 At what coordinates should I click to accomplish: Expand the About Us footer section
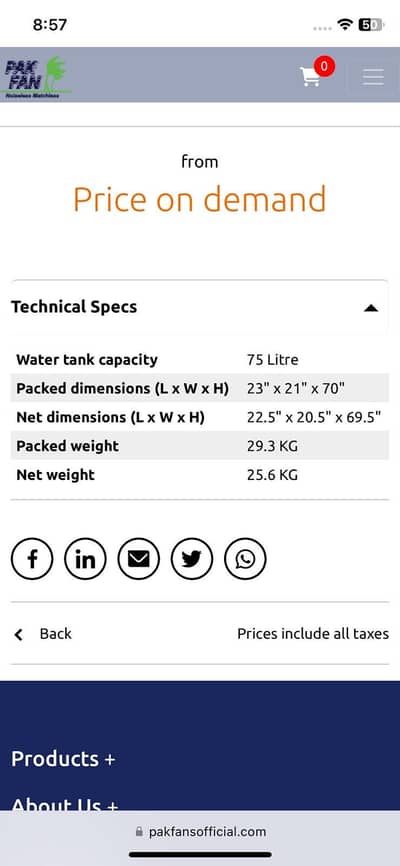[65, 804]
